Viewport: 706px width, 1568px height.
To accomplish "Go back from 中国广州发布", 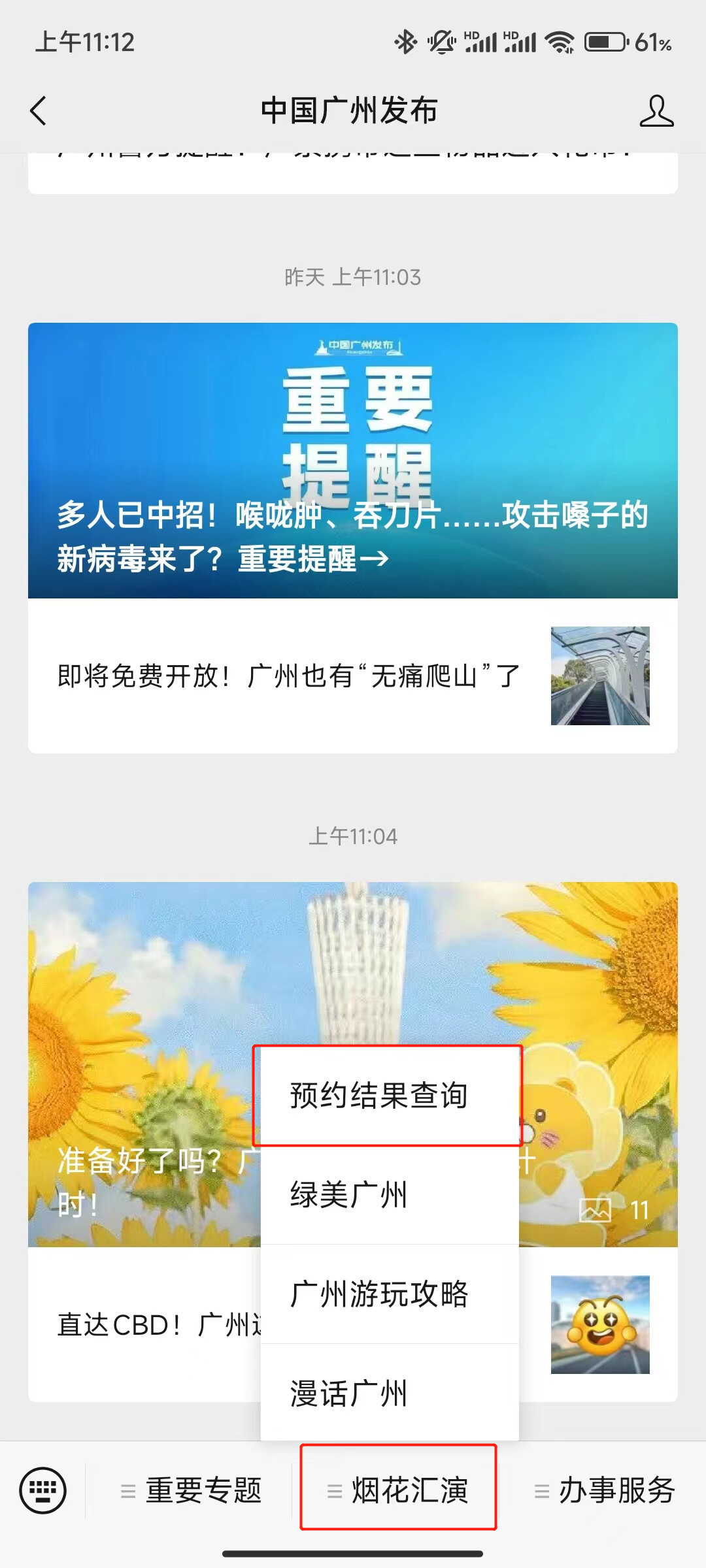I will tap(39, 110).
